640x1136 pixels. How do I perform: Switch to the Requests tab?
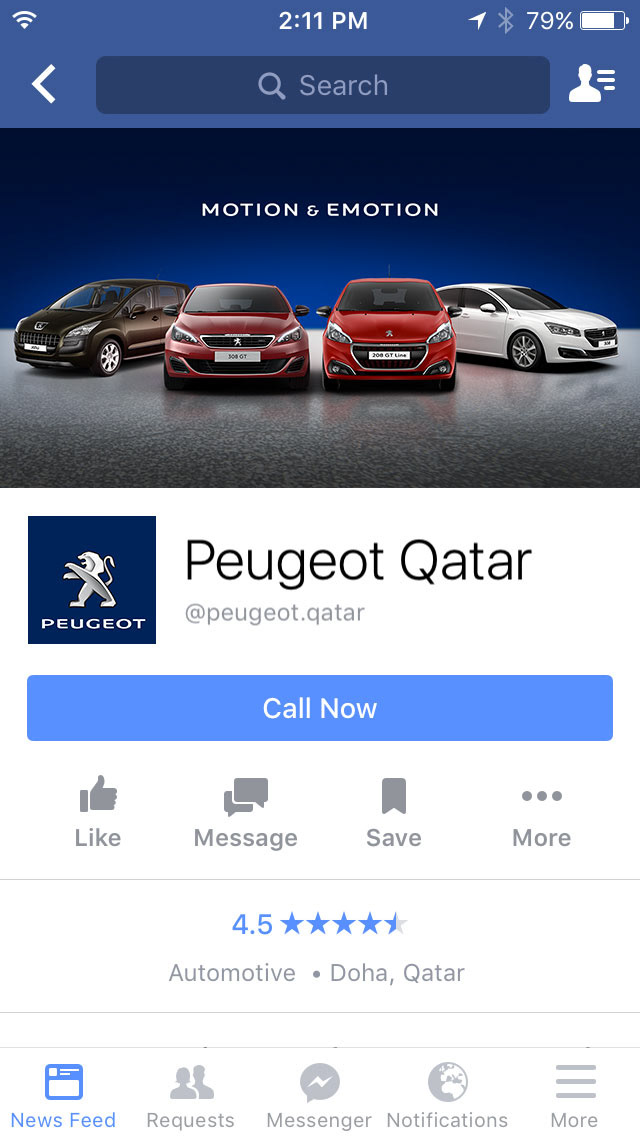coord(190,1096)
